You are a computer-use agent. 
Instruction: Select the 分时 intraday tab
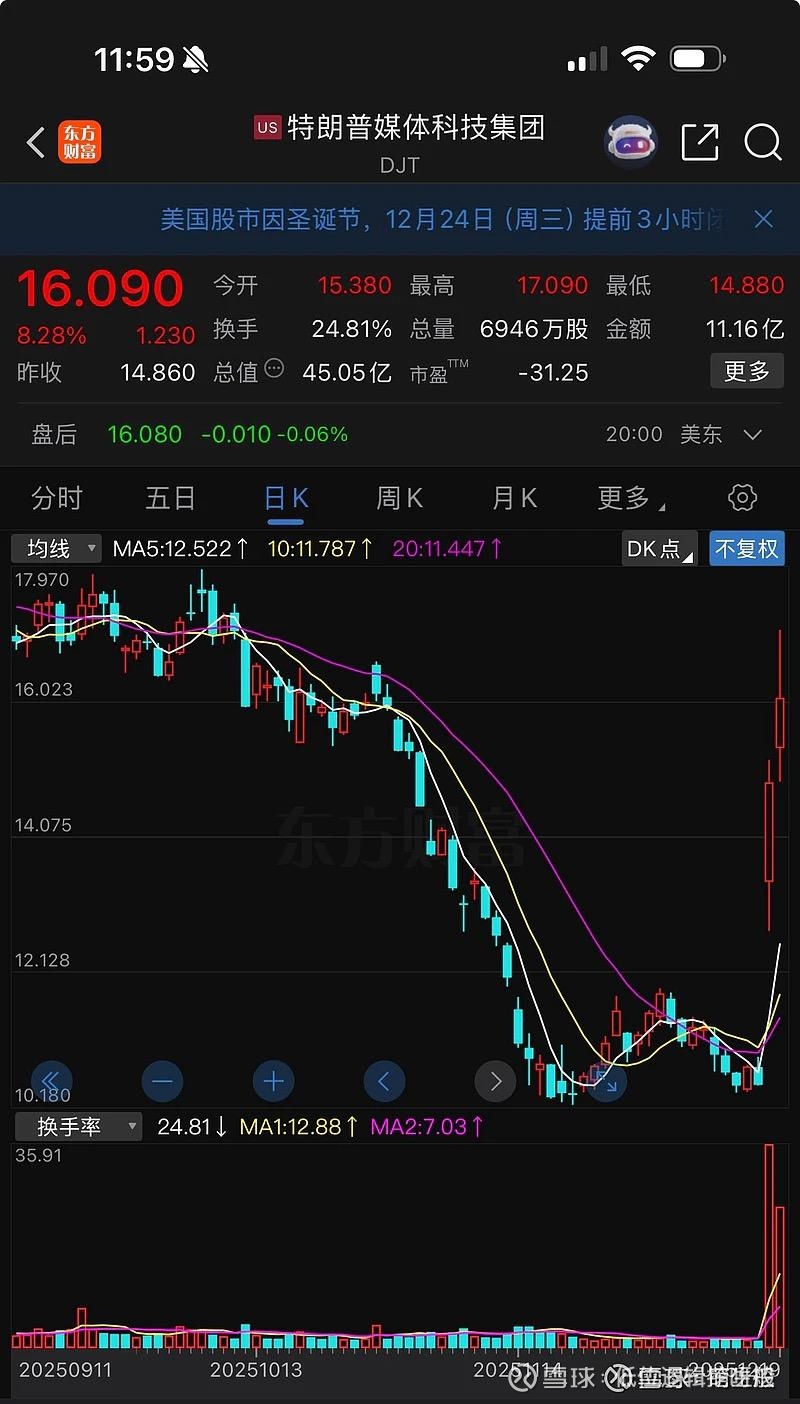point(57,497)
